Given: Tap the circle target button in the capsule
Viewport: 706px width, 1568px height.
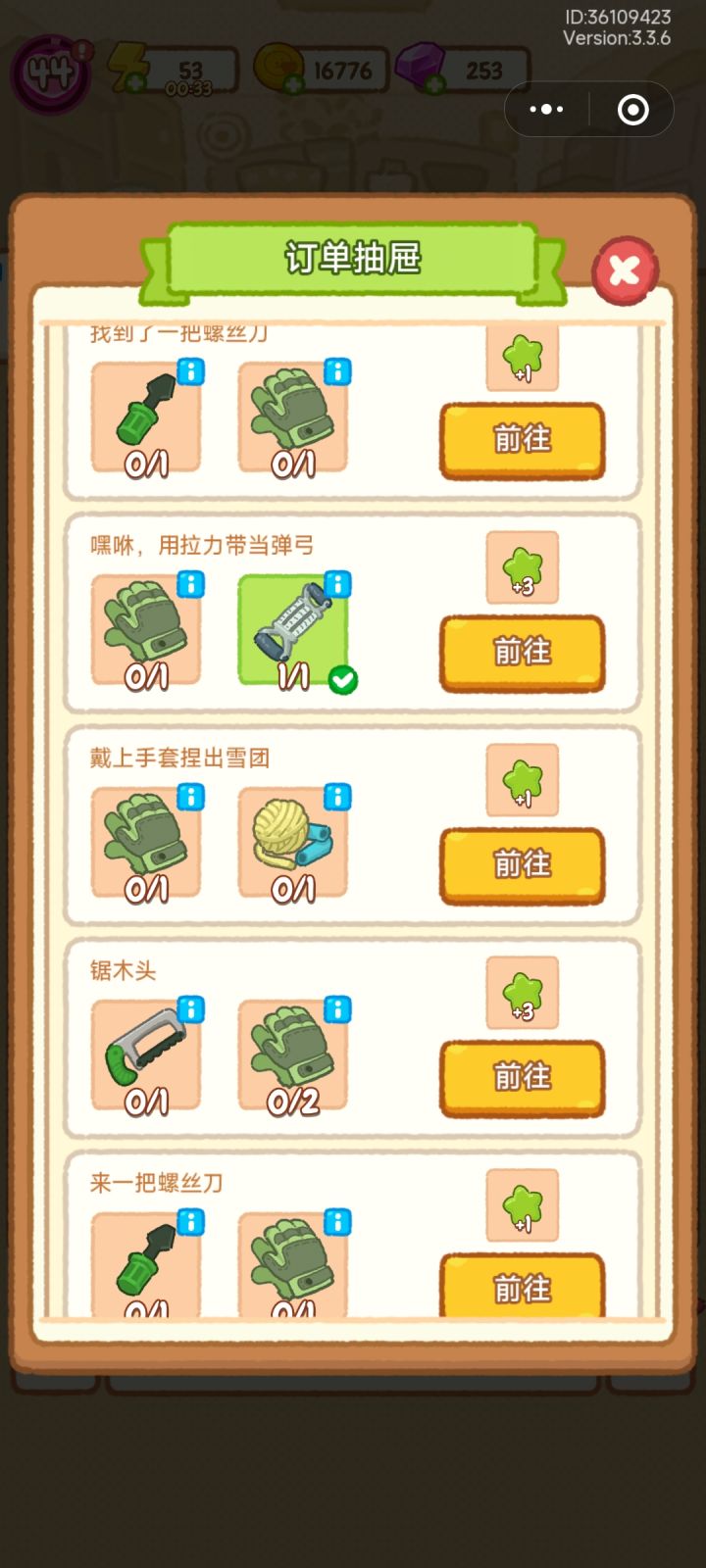Looking at the screenshot, I should point(632,109).
